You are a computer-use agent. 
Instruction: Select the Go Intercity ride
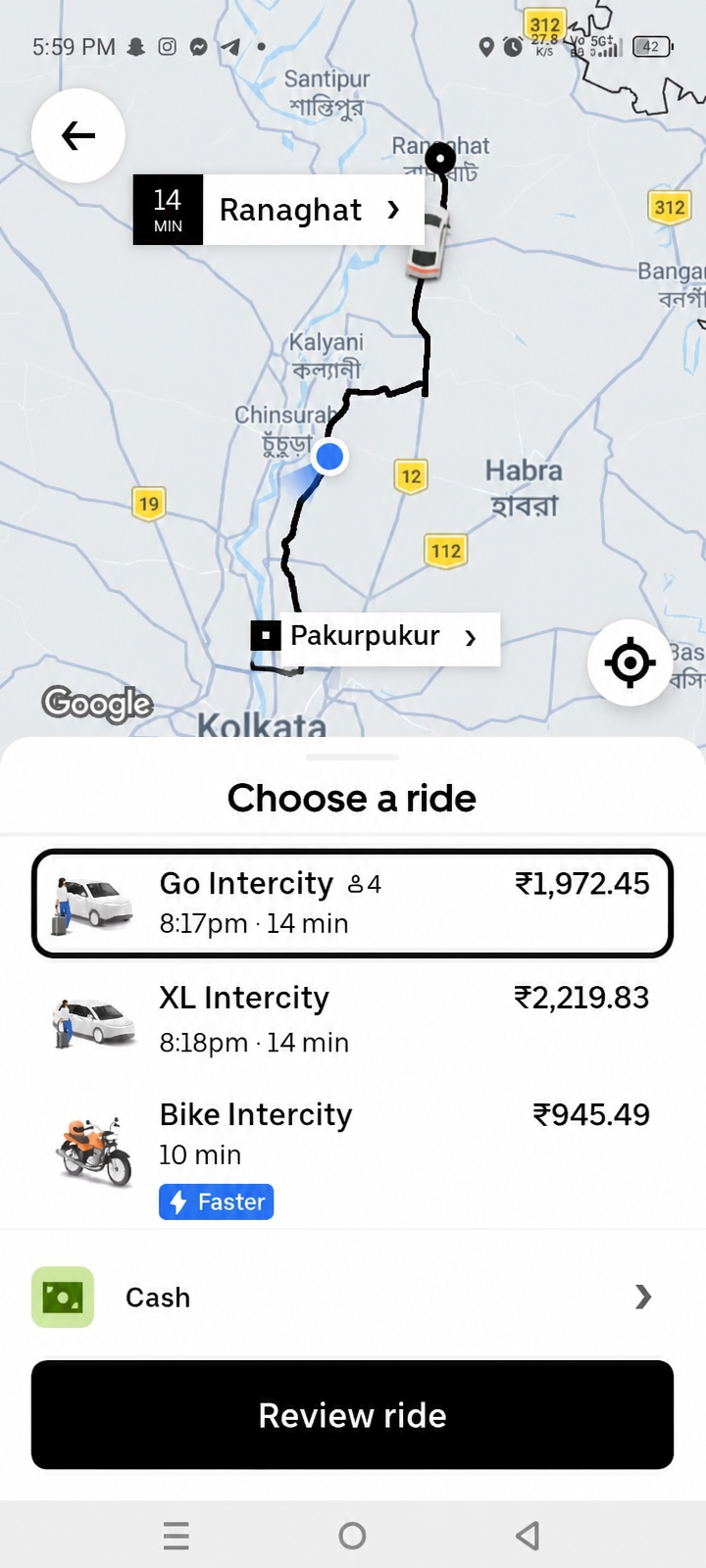tap(352, 903)
